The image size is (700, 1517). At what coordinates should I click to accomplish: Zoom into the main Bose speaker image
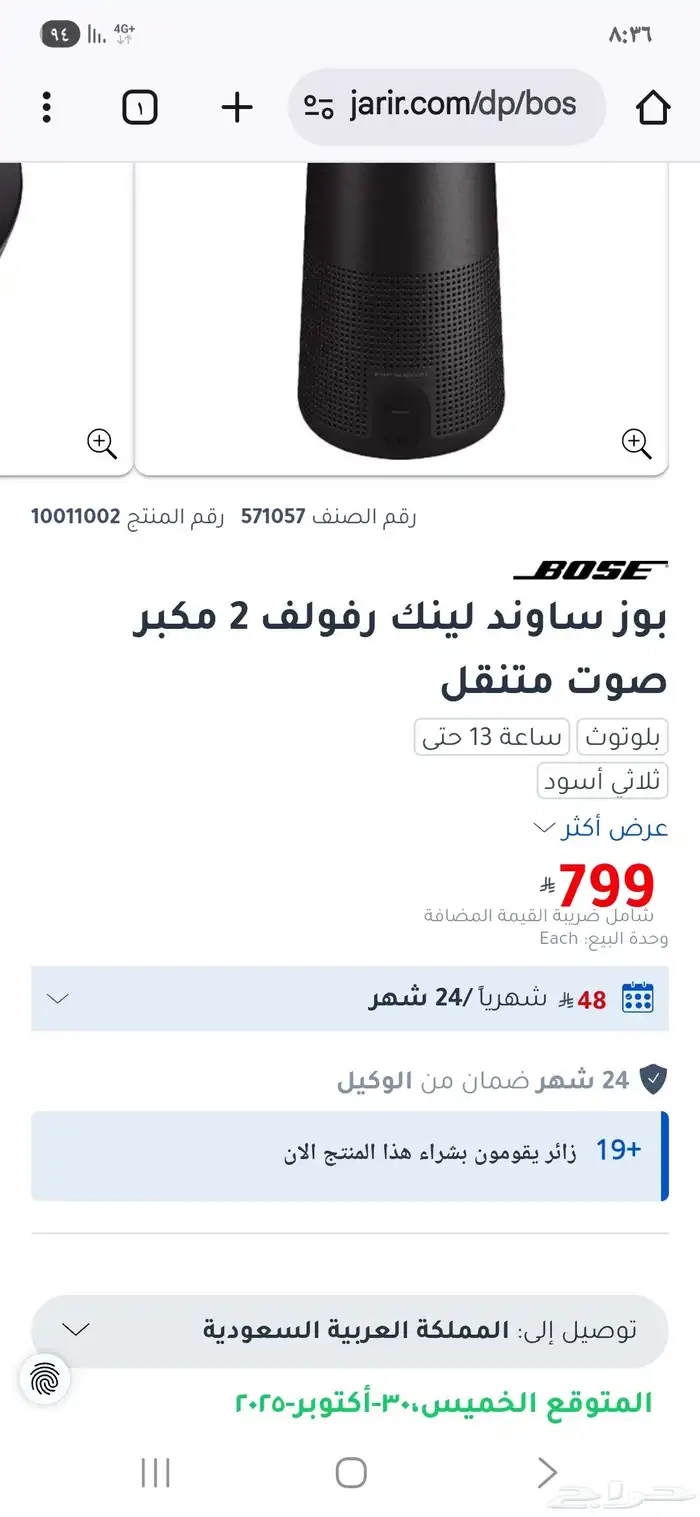click(x=637, y=443)
